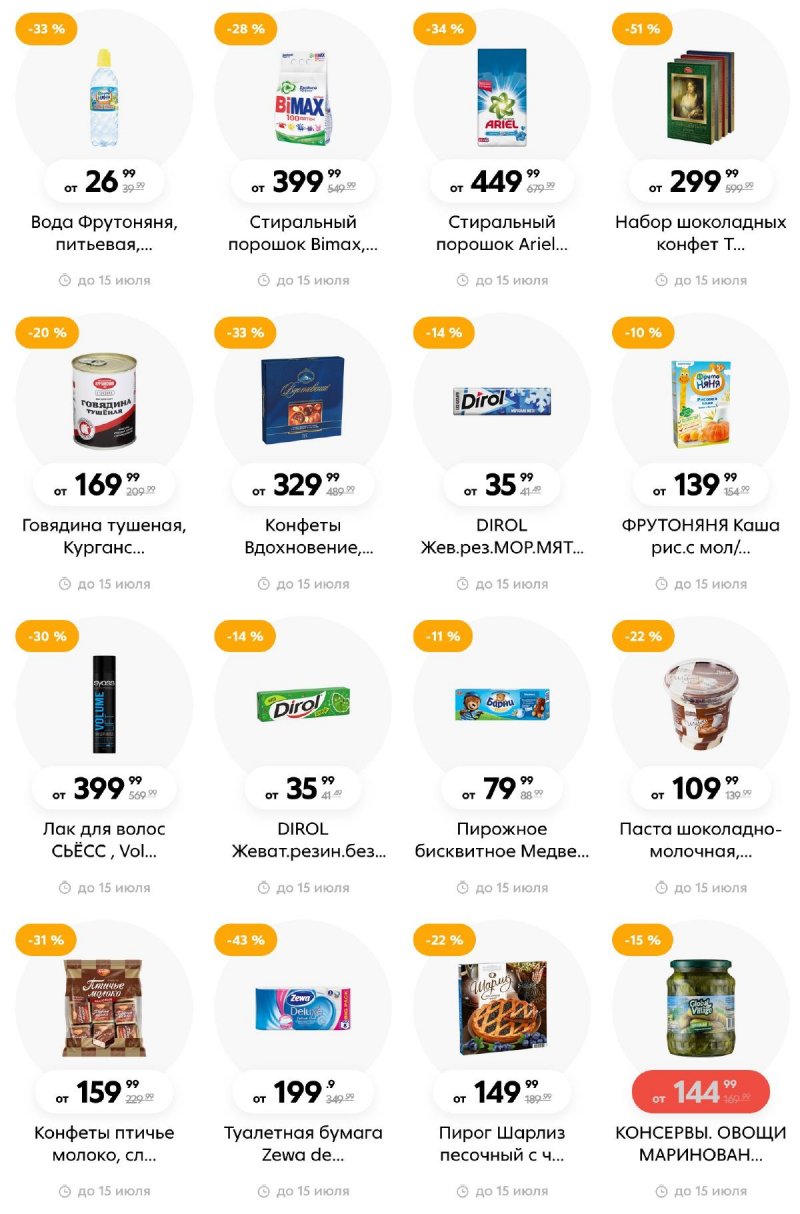View Пирожное бисквитное Медве offer
The image size is (800, 1214).
pos(502,706)
